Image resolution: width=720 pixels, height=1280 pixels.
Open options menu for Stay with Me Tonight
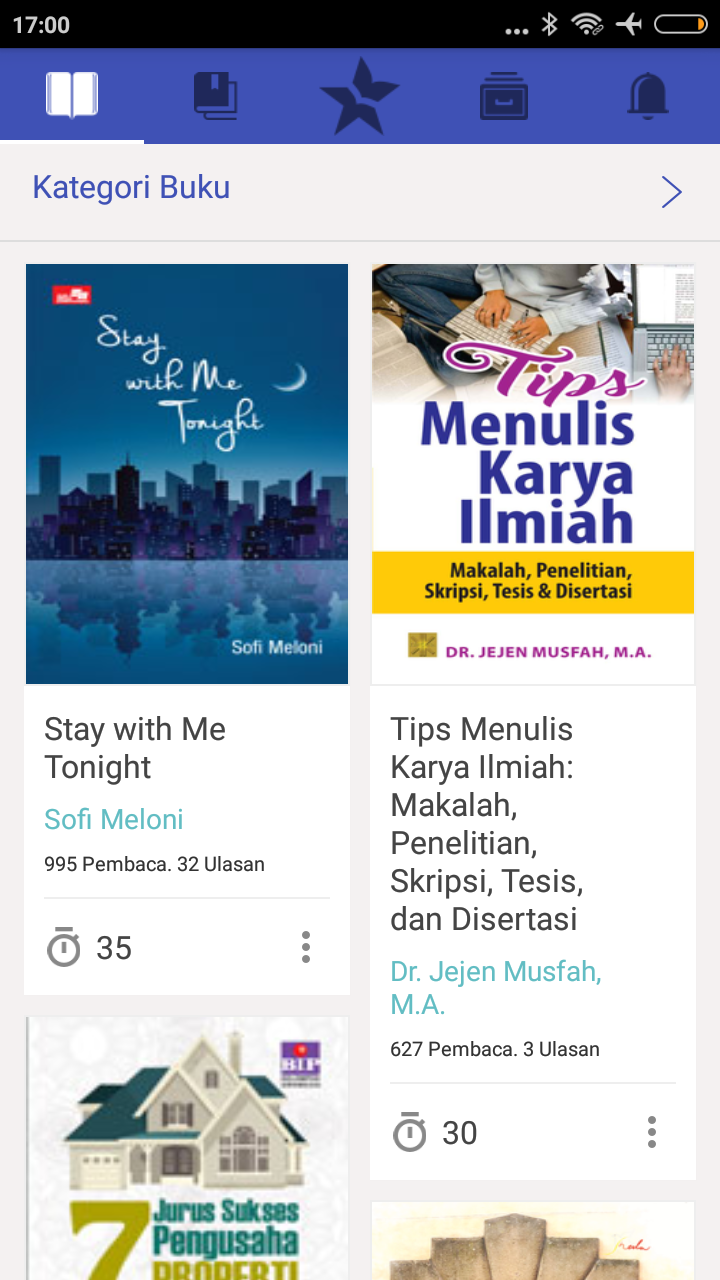point(305,947)
